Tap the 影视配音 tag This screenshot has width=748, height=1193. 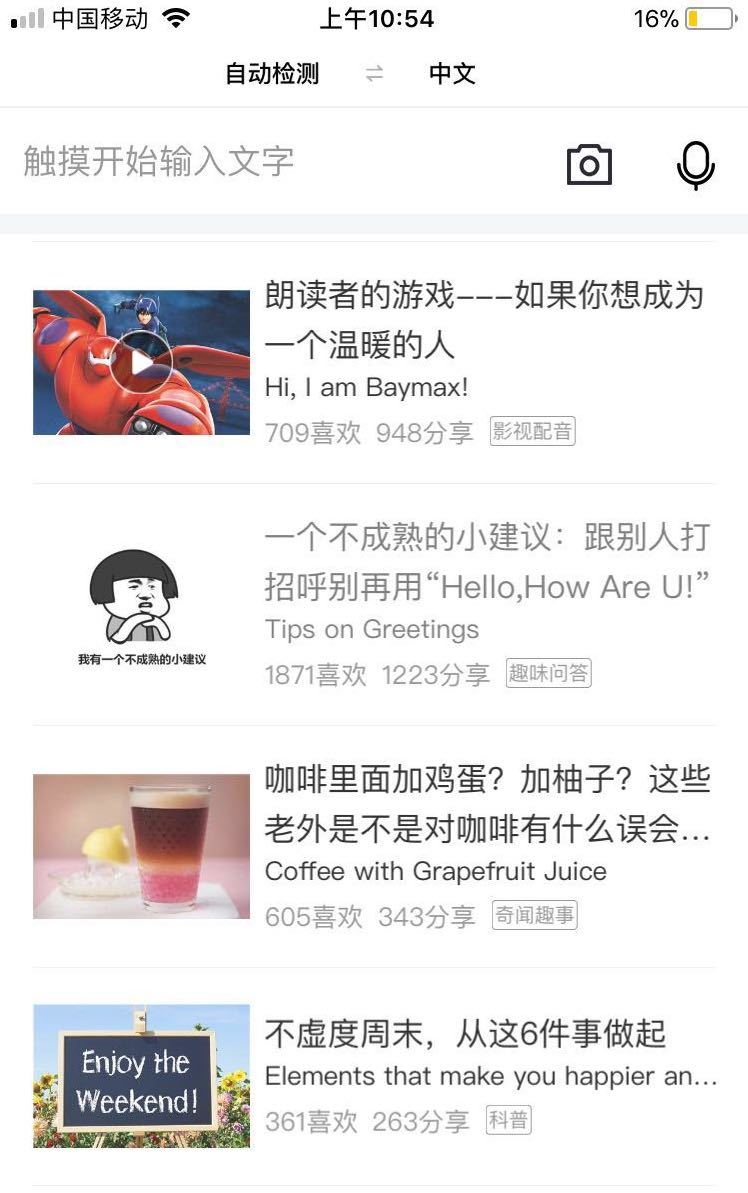click(533, 432)
